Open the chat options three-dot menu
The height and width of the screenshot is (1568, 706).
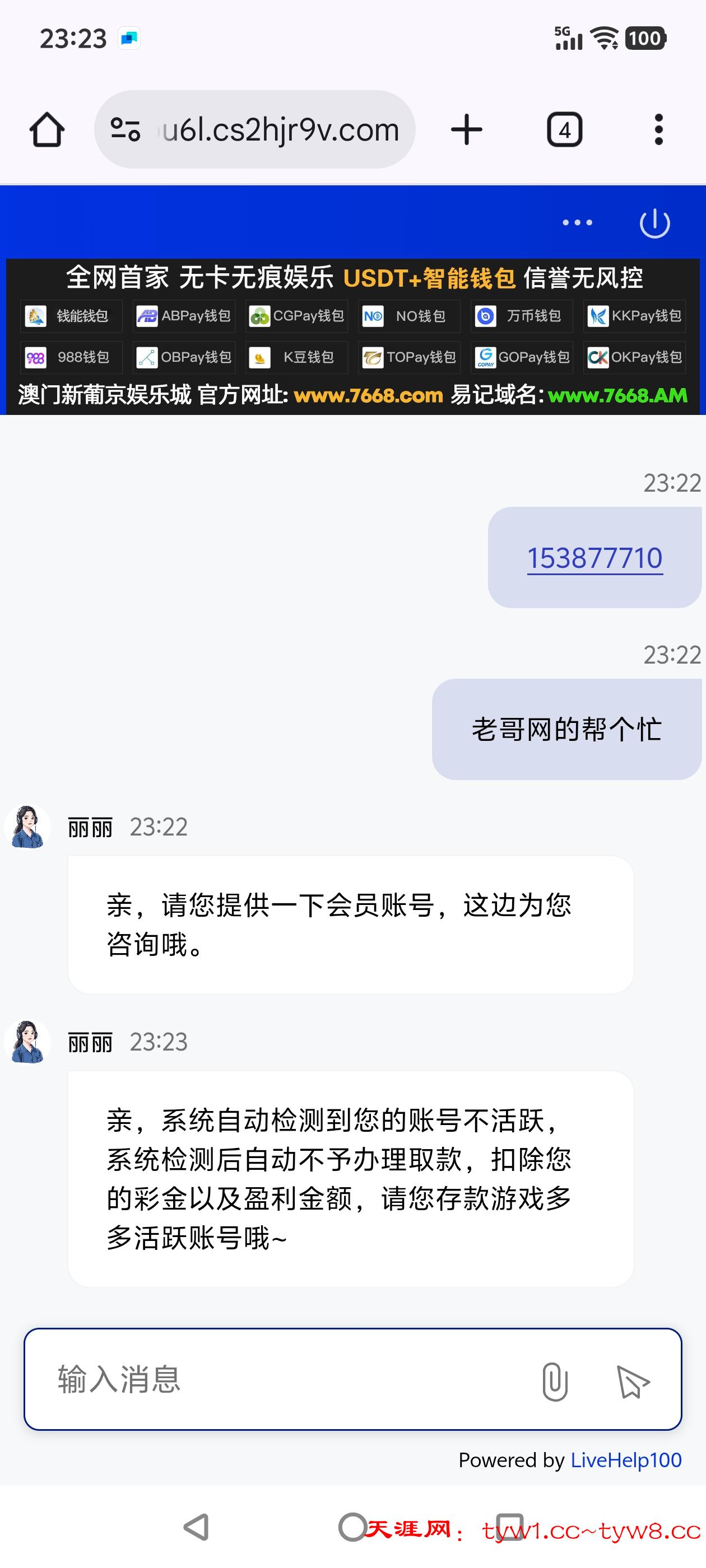577,223
